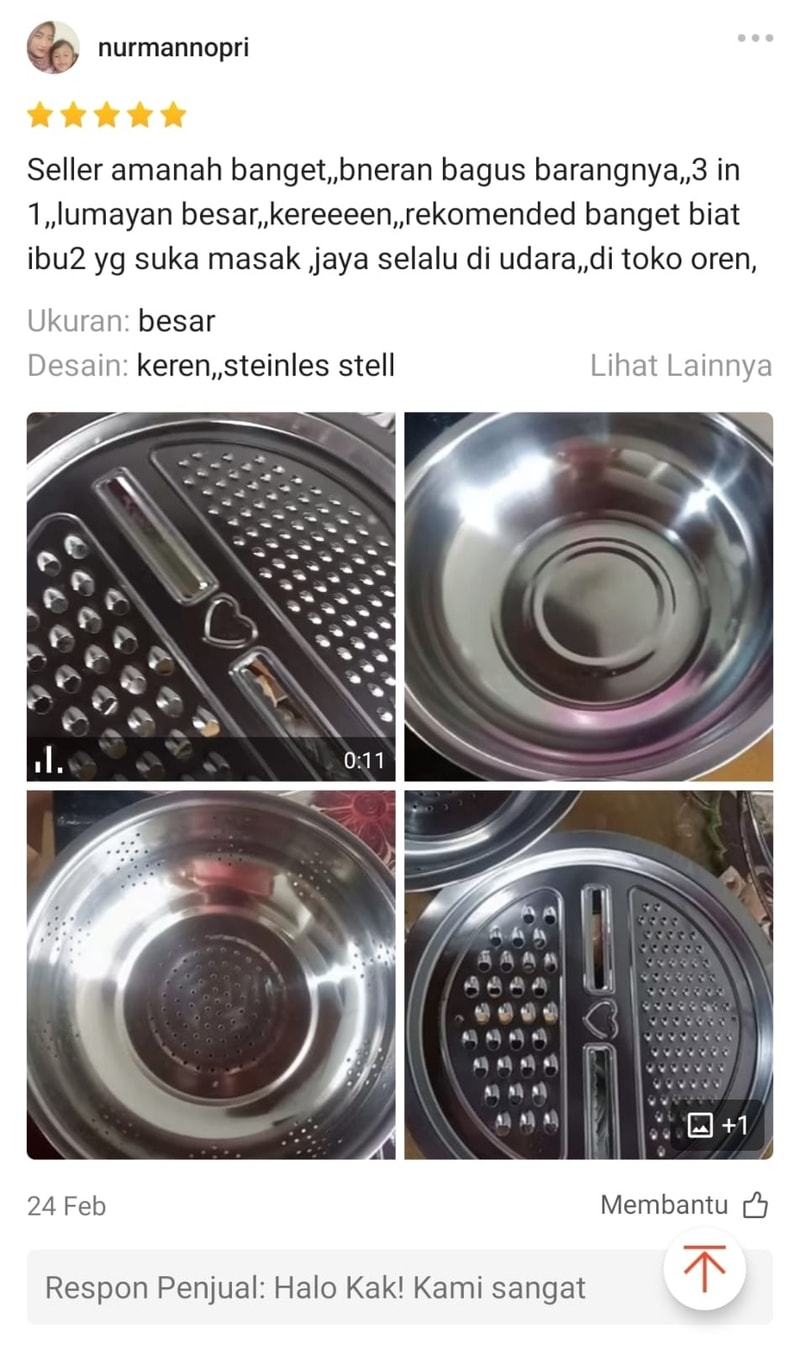Expand review details via Lihat Lainnya
Screen dimensions: 800x1345
click(680, 365)
